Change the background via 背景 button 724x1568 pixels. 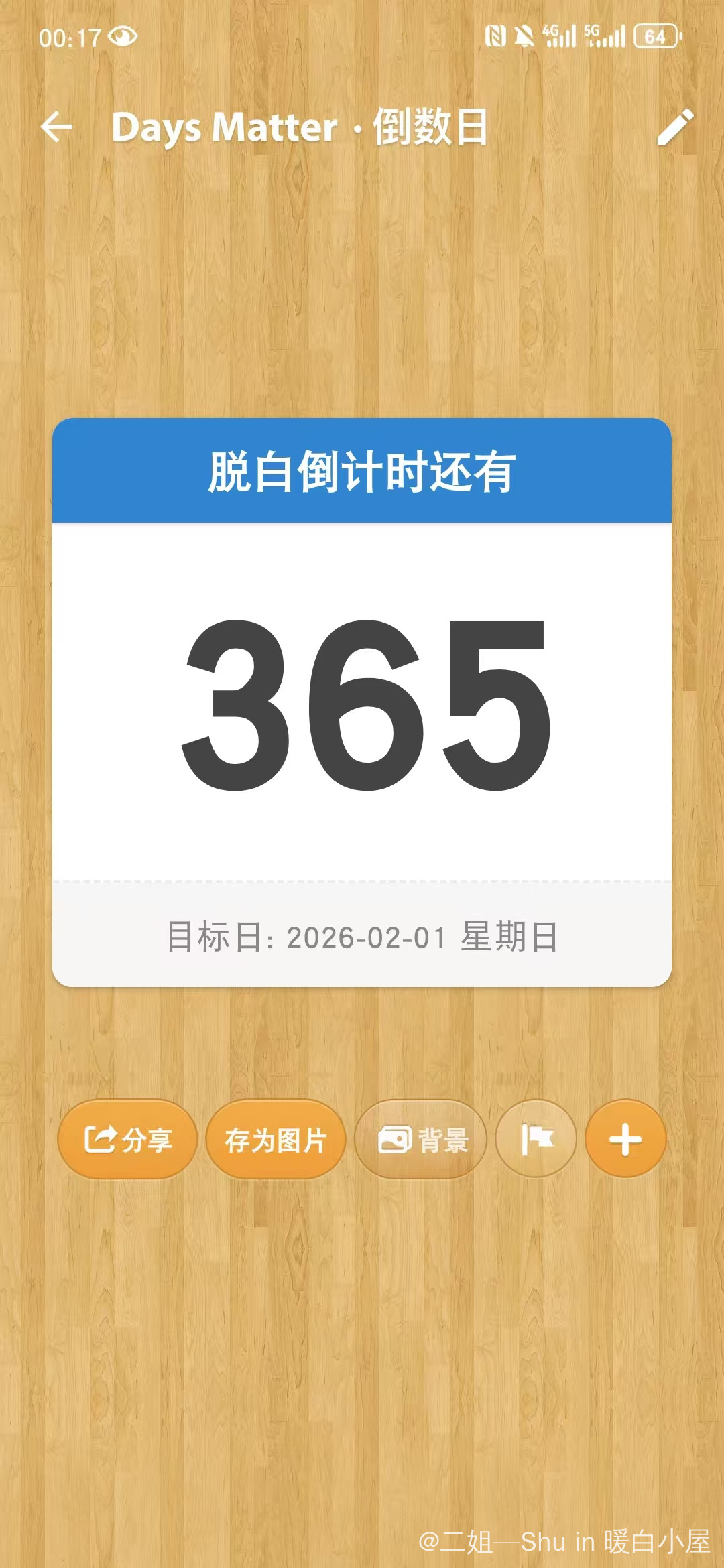click(421, 1139)
